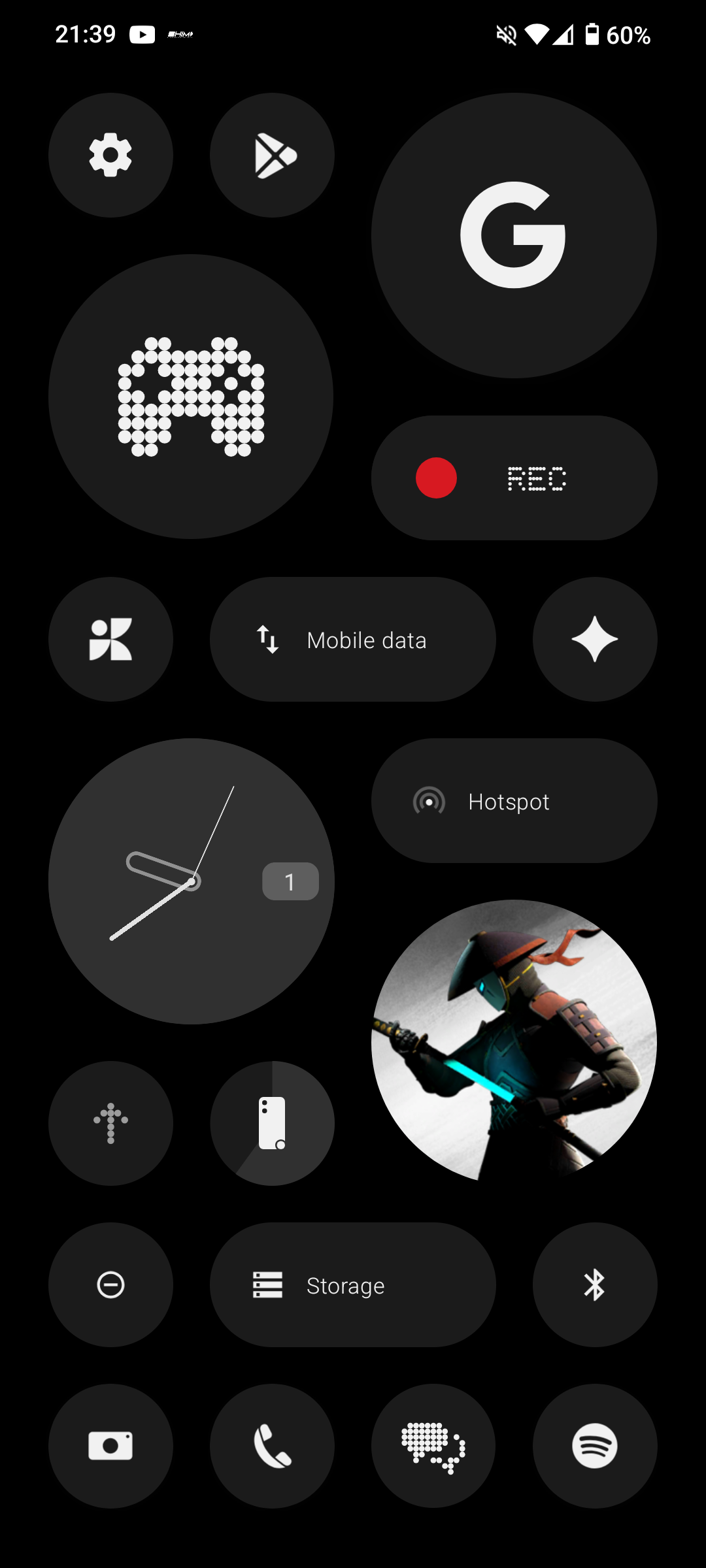Open the phone battery widget
This screenshot has height=1568, width=706.
point(272,1123)
